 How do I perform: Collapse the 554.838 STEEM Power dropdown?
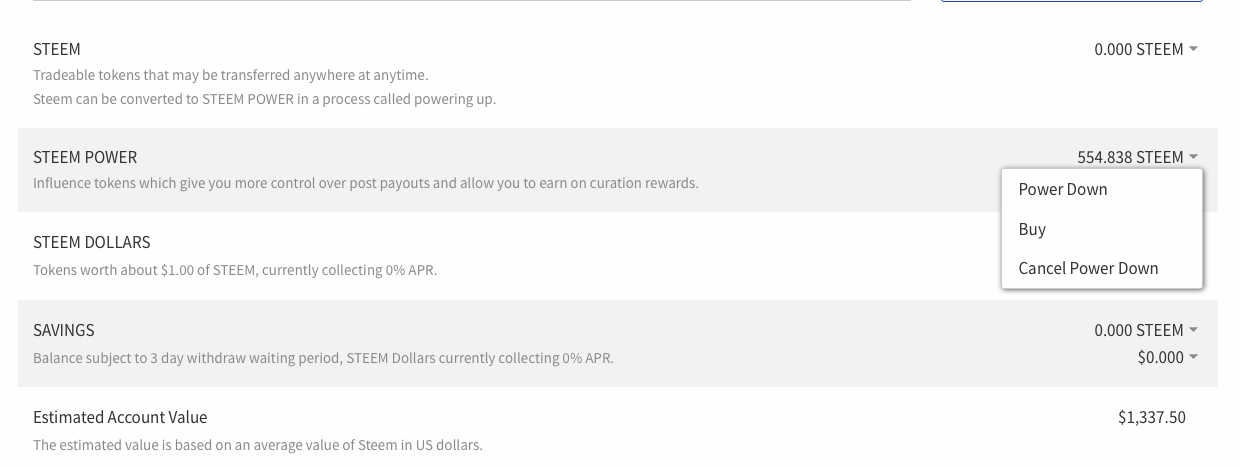pos(1137,157)
